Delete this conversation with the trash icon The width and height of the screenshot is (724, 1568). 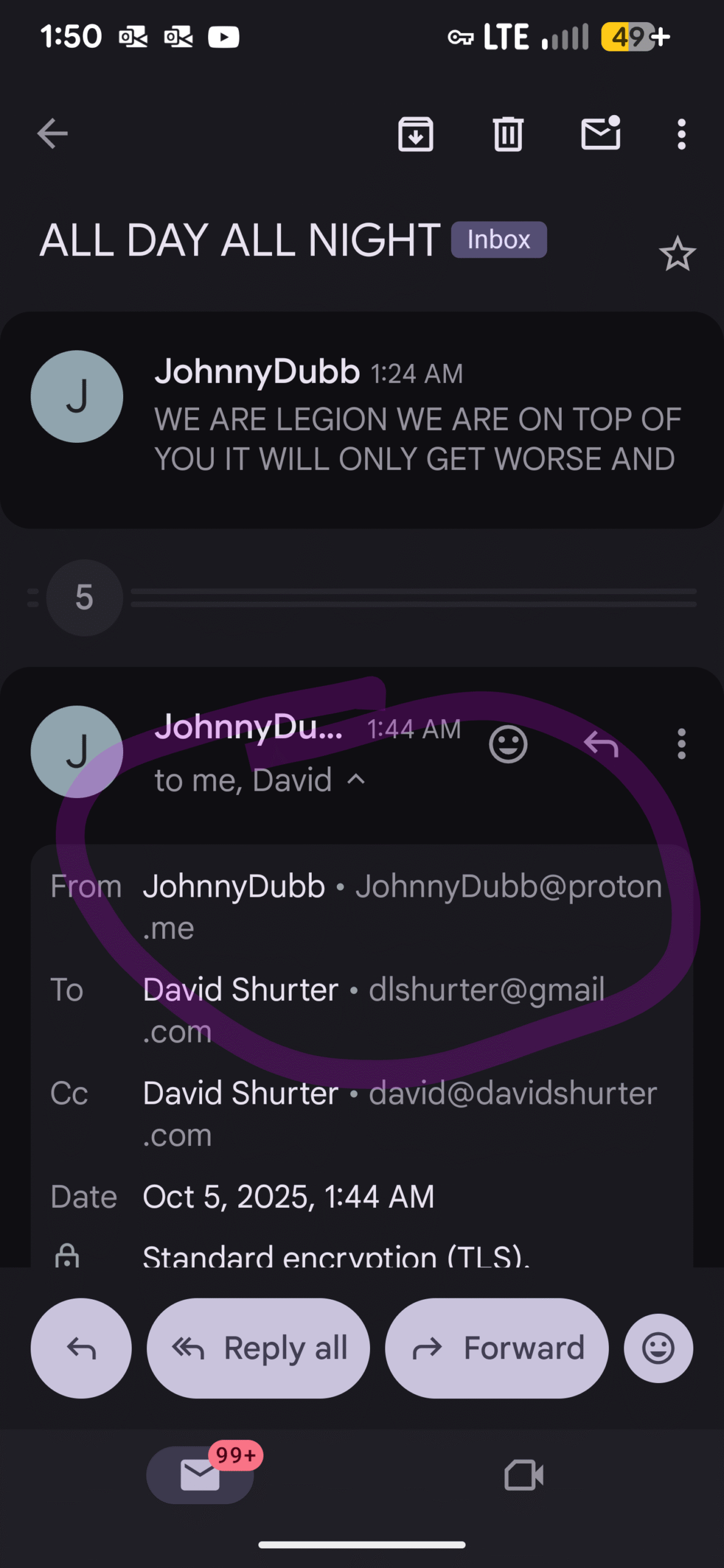pos(508,134)
